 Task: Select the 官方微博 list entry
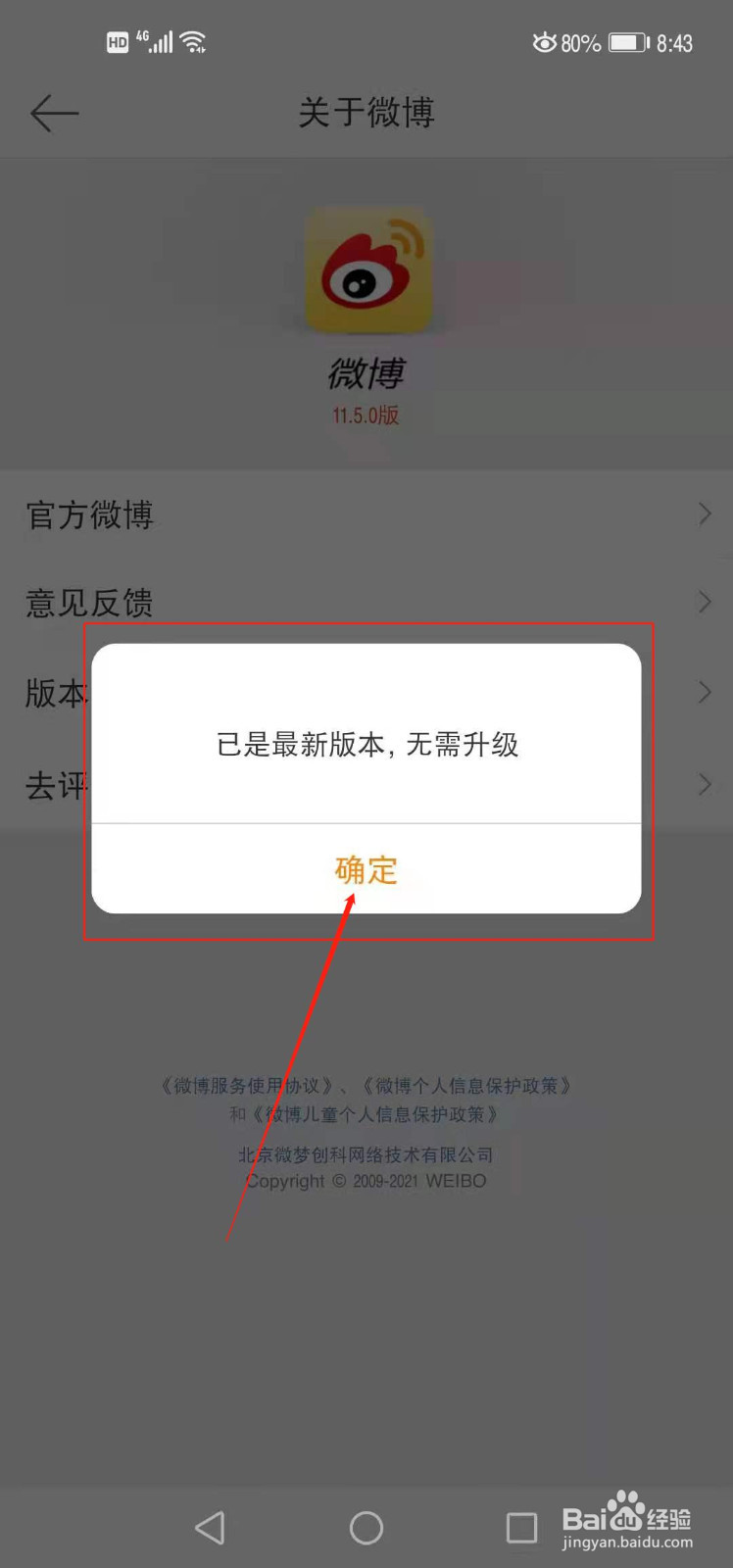(89, 515)
